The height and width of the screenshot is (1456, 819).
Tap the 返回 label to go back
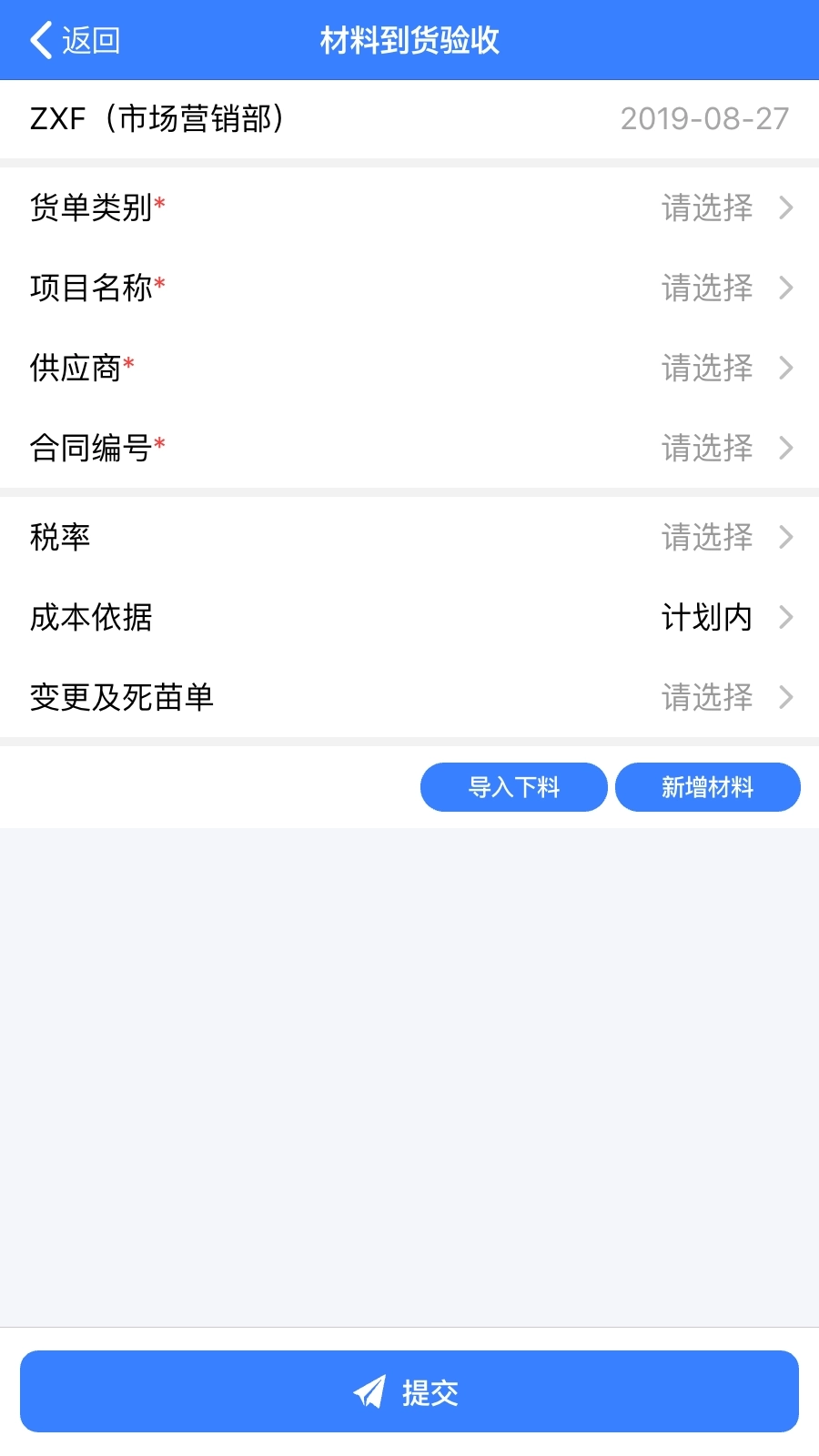(89, 40)
